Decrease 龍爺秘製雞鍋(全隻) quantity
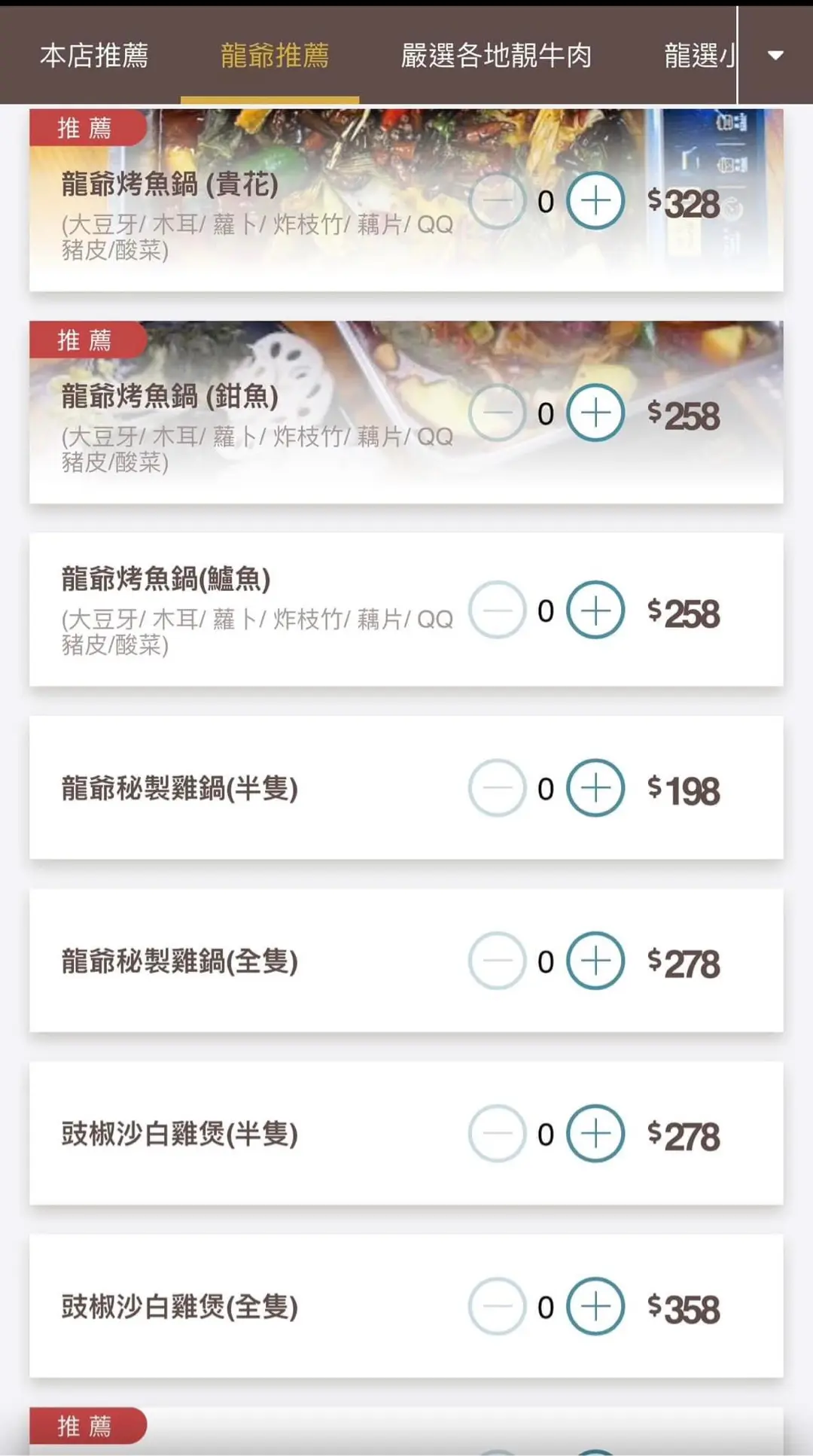The height and width of the screenshot is (1456, 813). click(x=497, y=961)
